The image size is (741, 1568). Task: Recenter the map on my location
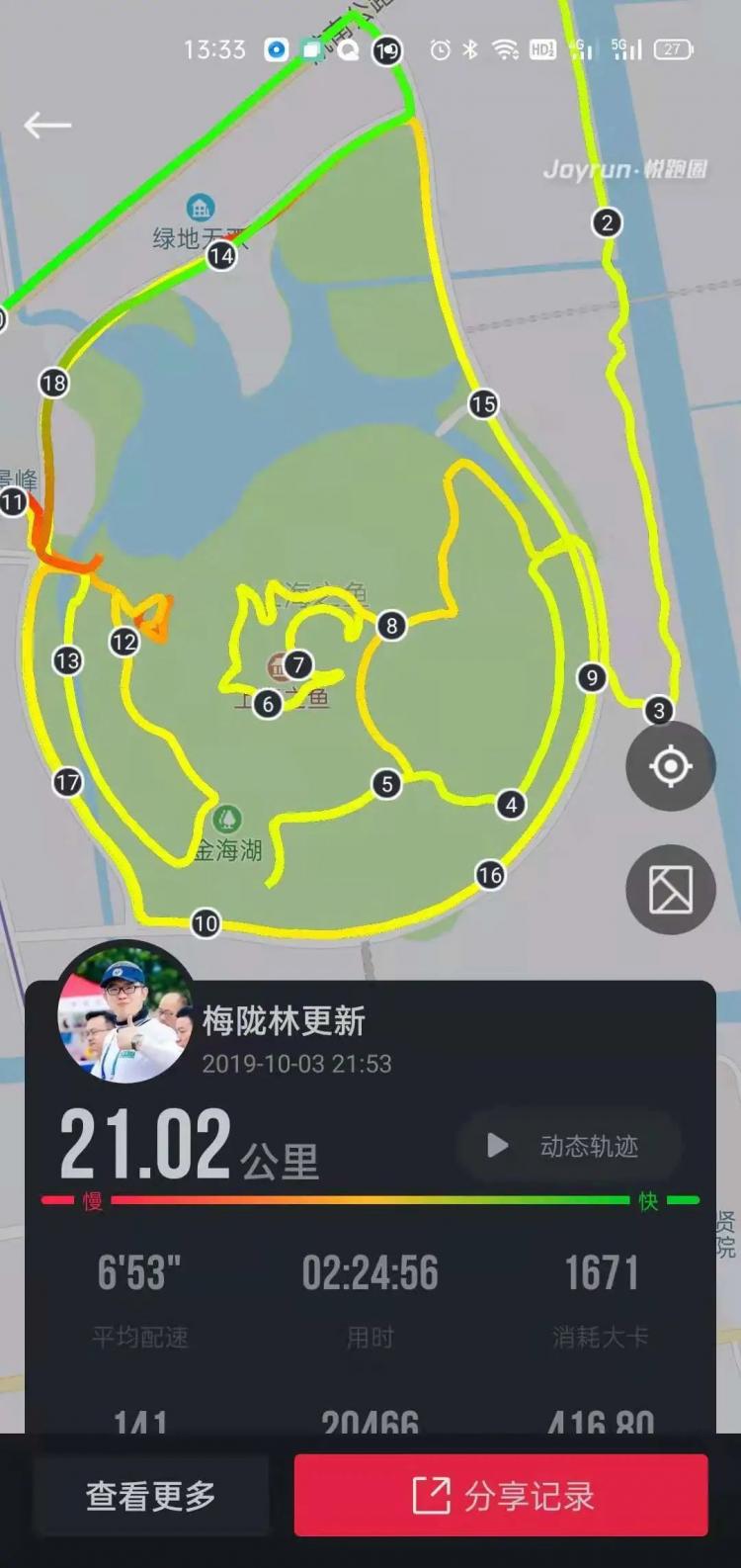(670, 766)
